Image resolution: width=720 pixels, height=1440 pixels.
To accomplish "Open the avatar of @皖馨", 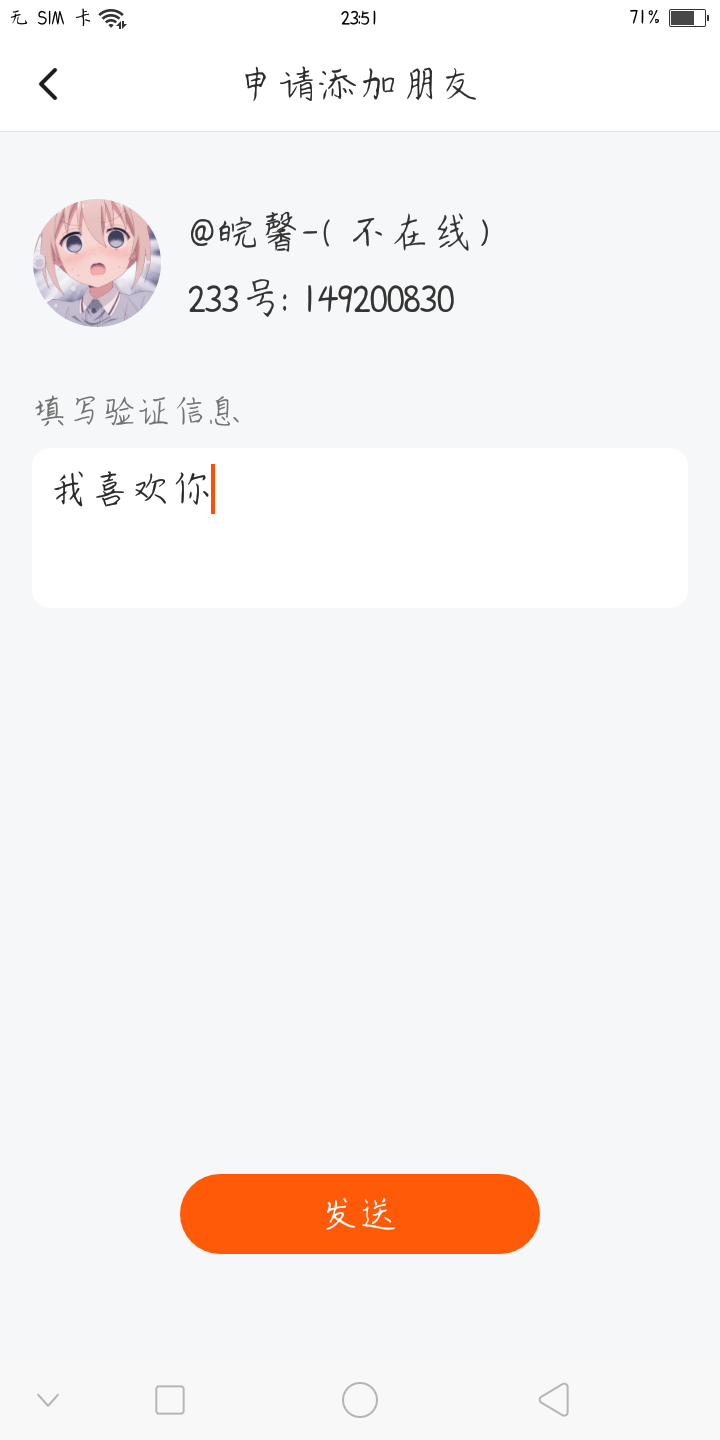I will [x=97, y=263].
